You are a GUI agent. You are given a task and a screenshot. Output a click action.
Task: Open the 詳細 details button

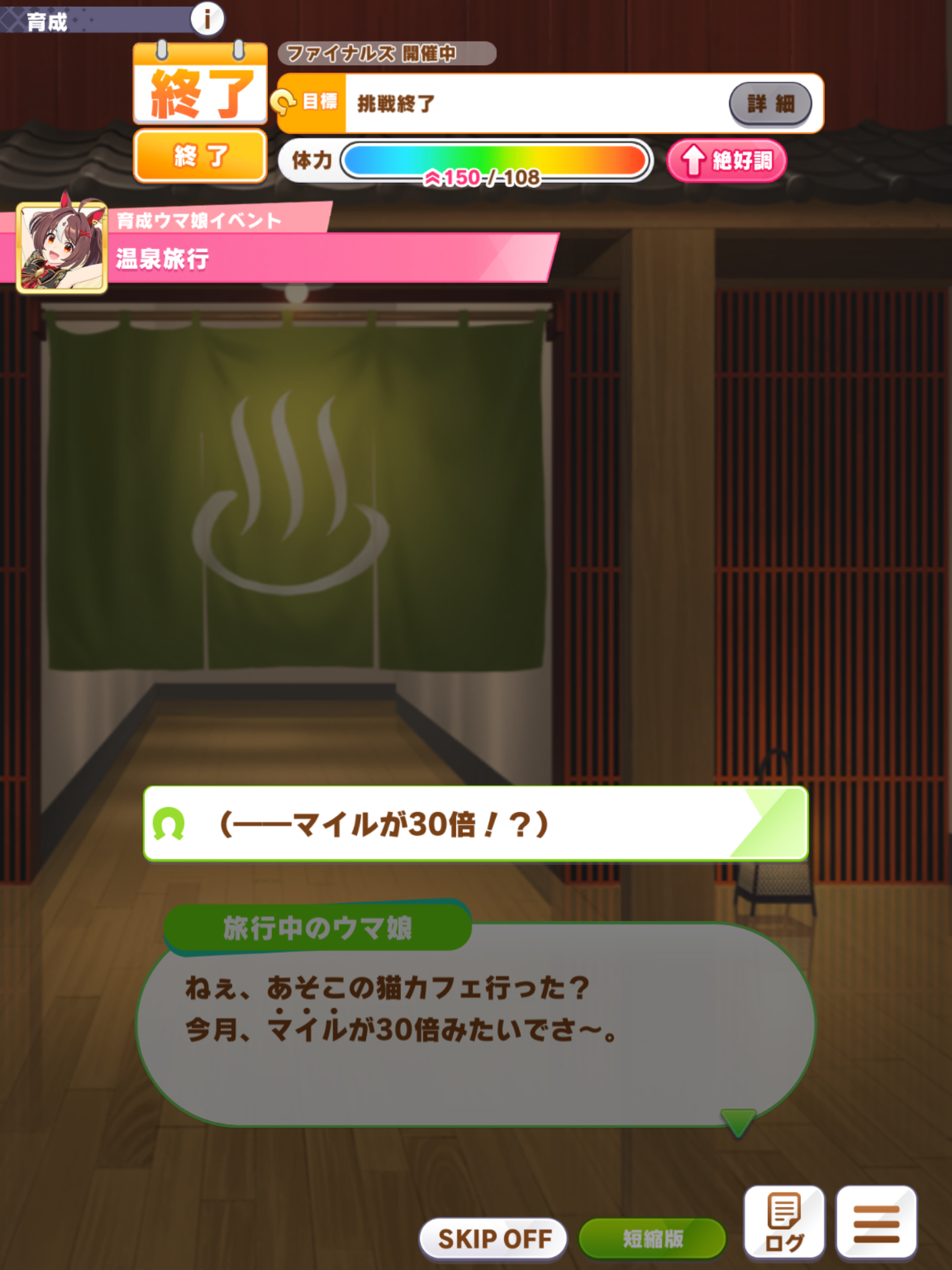(770, 104)
